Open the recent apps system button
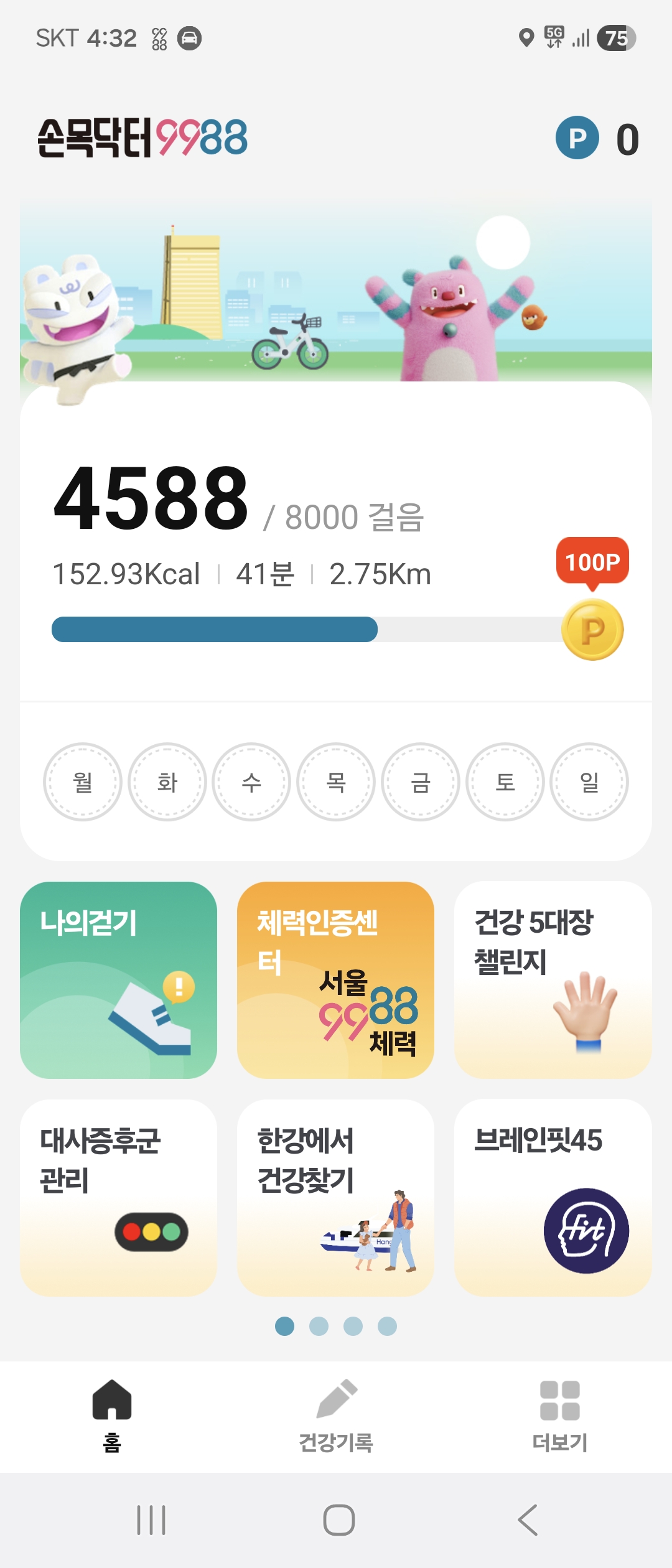This screenshot has height=1568, width=672. [151, 1520]
